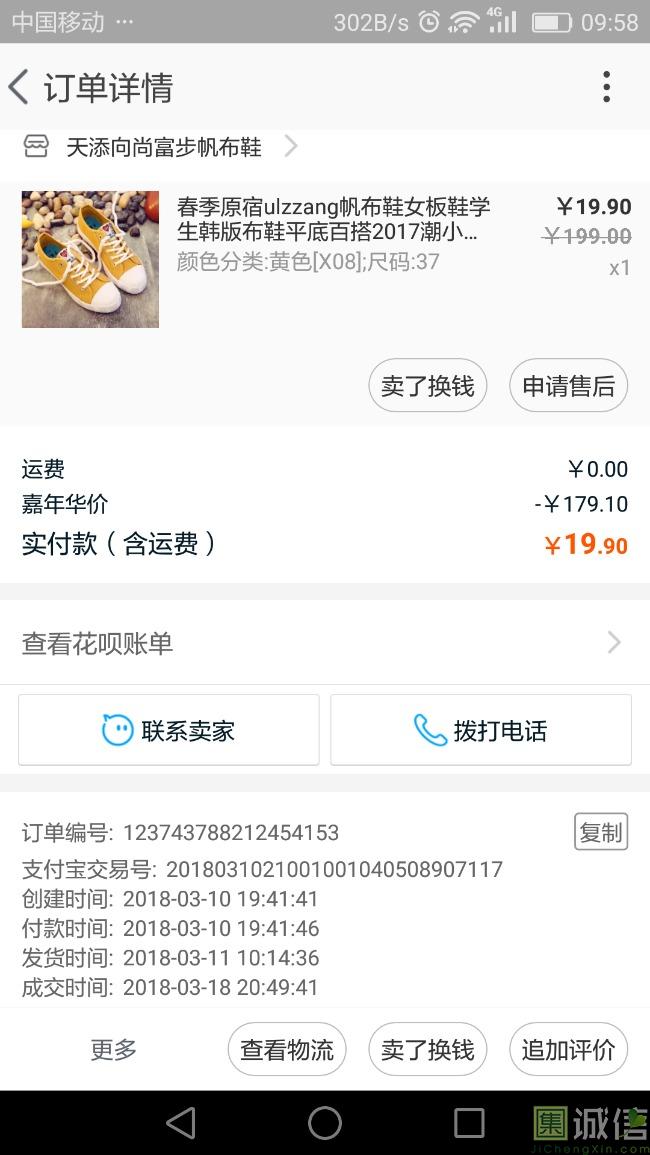
Task: Add a follow-up review via 追加评价
Action: [568, 1050]
